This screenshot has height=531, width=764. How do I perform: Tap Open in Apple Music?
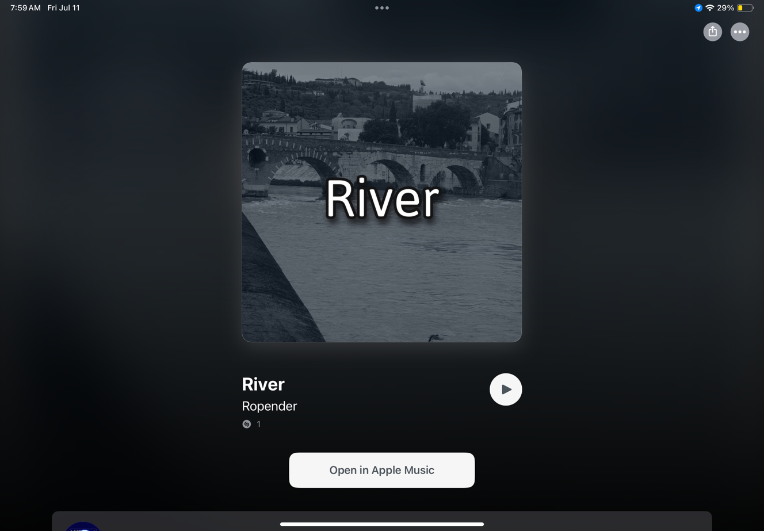381,470
